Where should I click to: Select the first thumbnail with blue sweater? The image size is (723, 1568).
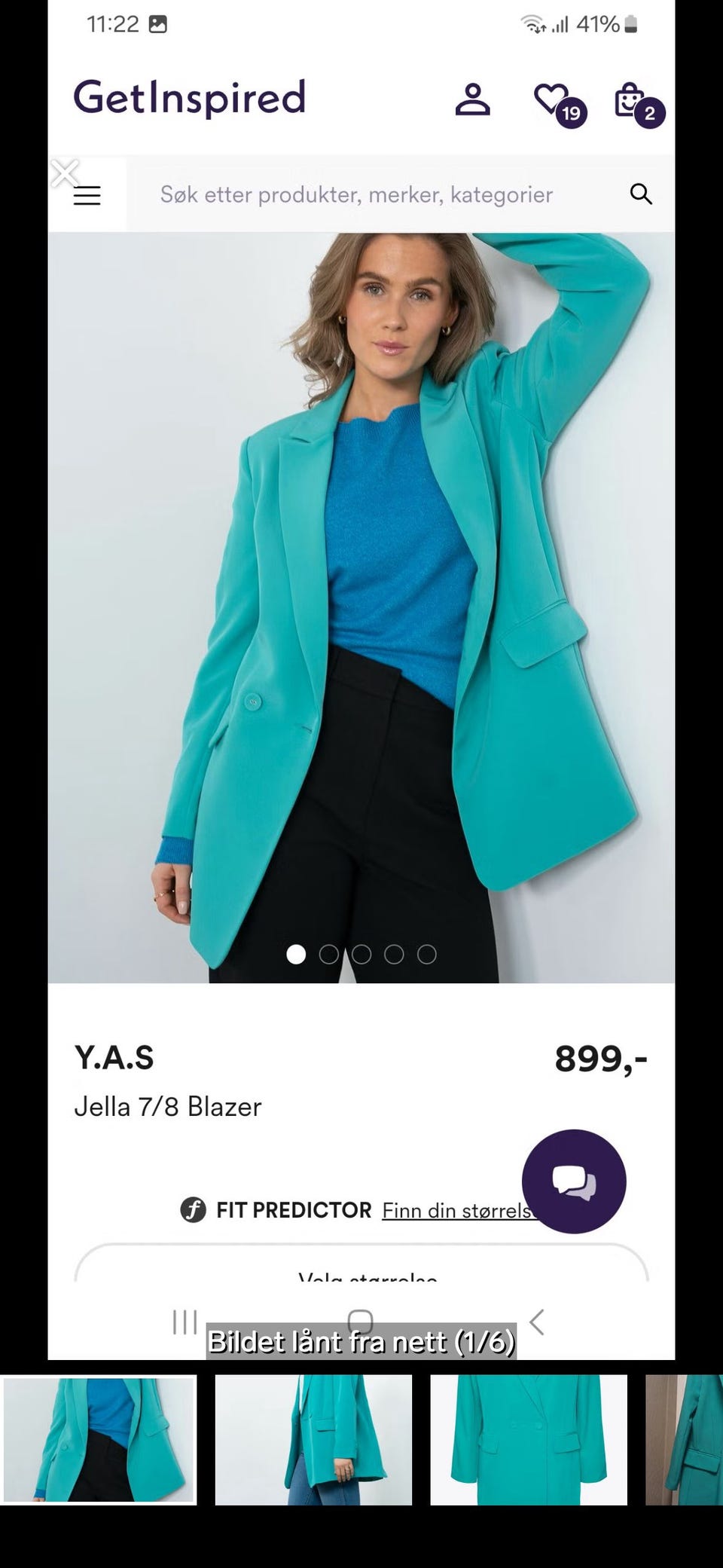tap(99, 1440)
